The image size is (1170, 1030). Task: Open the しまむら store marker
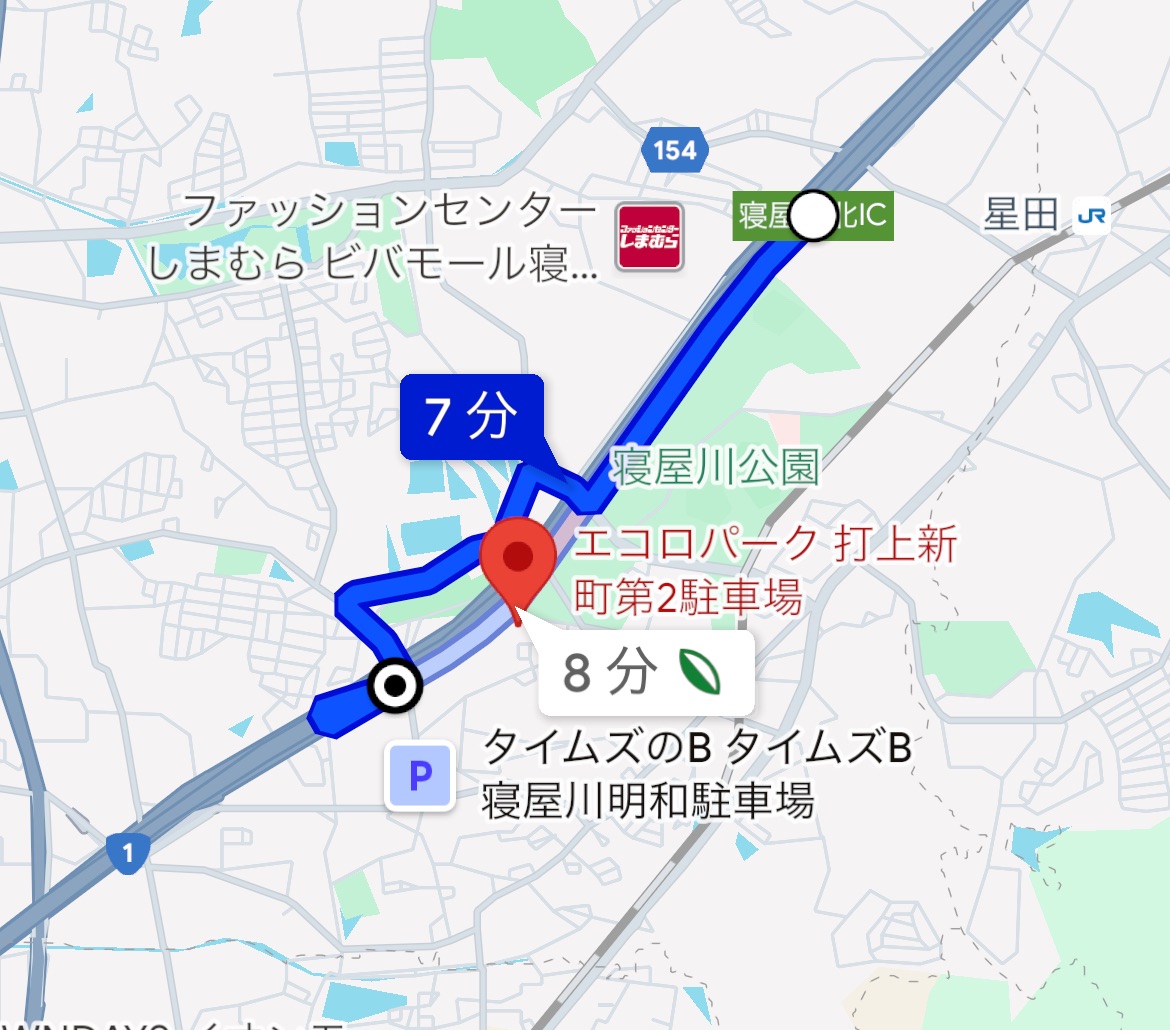tap(649, 237)
